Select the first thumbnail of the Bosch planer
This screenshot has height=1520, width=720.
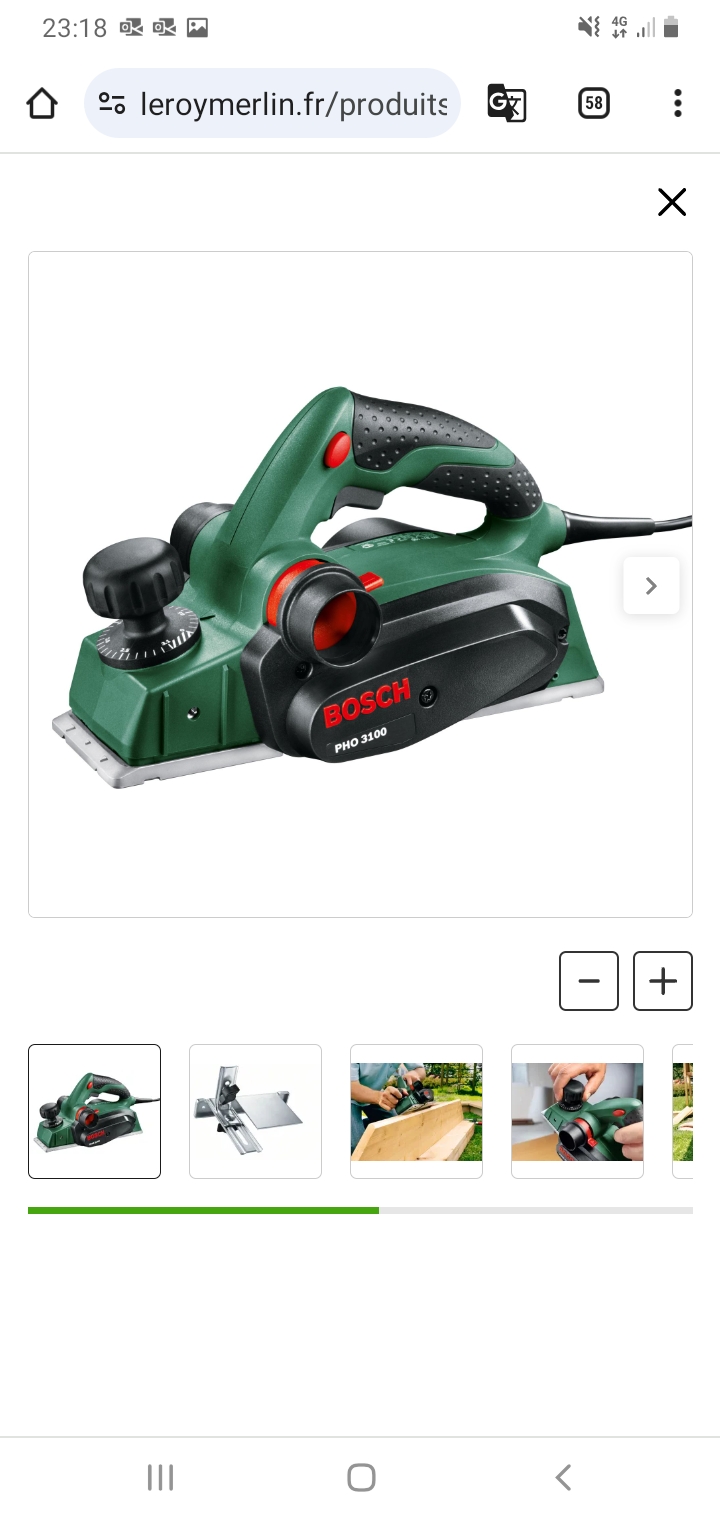pos(95,1111)
